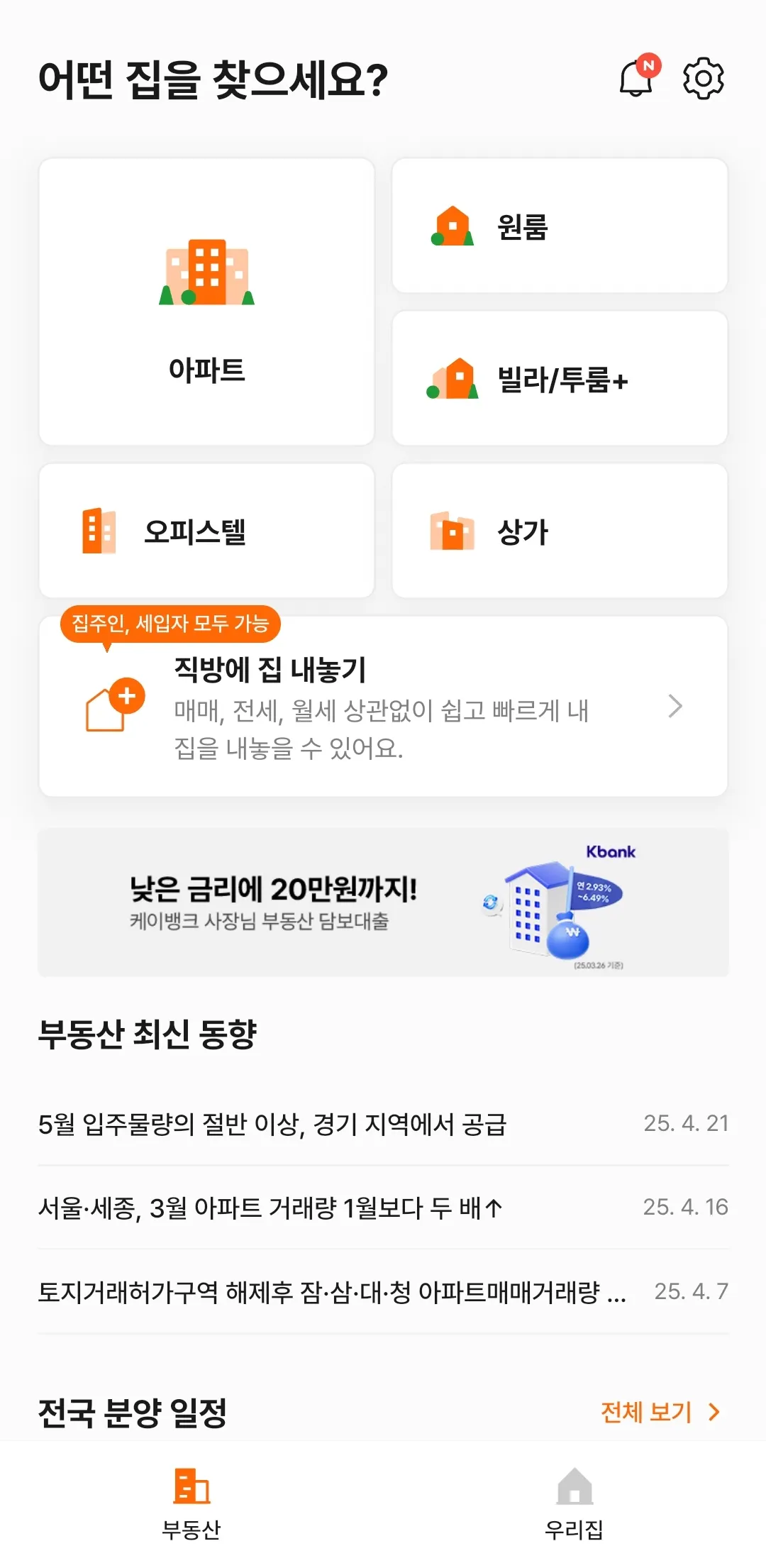
Task: Open the 빌라/투룸+ category
Action: pos(560,378)
